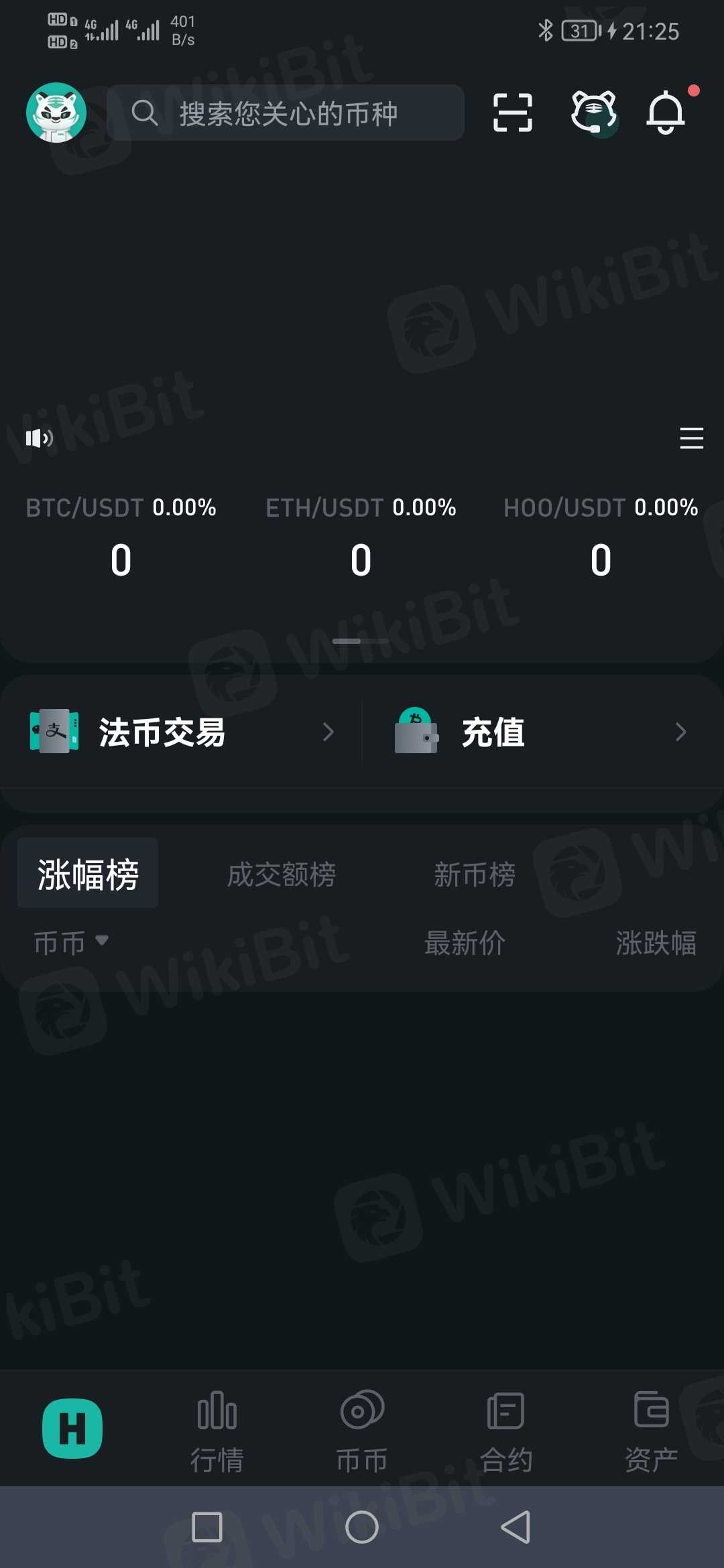View the ETH/USDT trading pair
This screenshot has width=724, height=1568.
point(361,536)
